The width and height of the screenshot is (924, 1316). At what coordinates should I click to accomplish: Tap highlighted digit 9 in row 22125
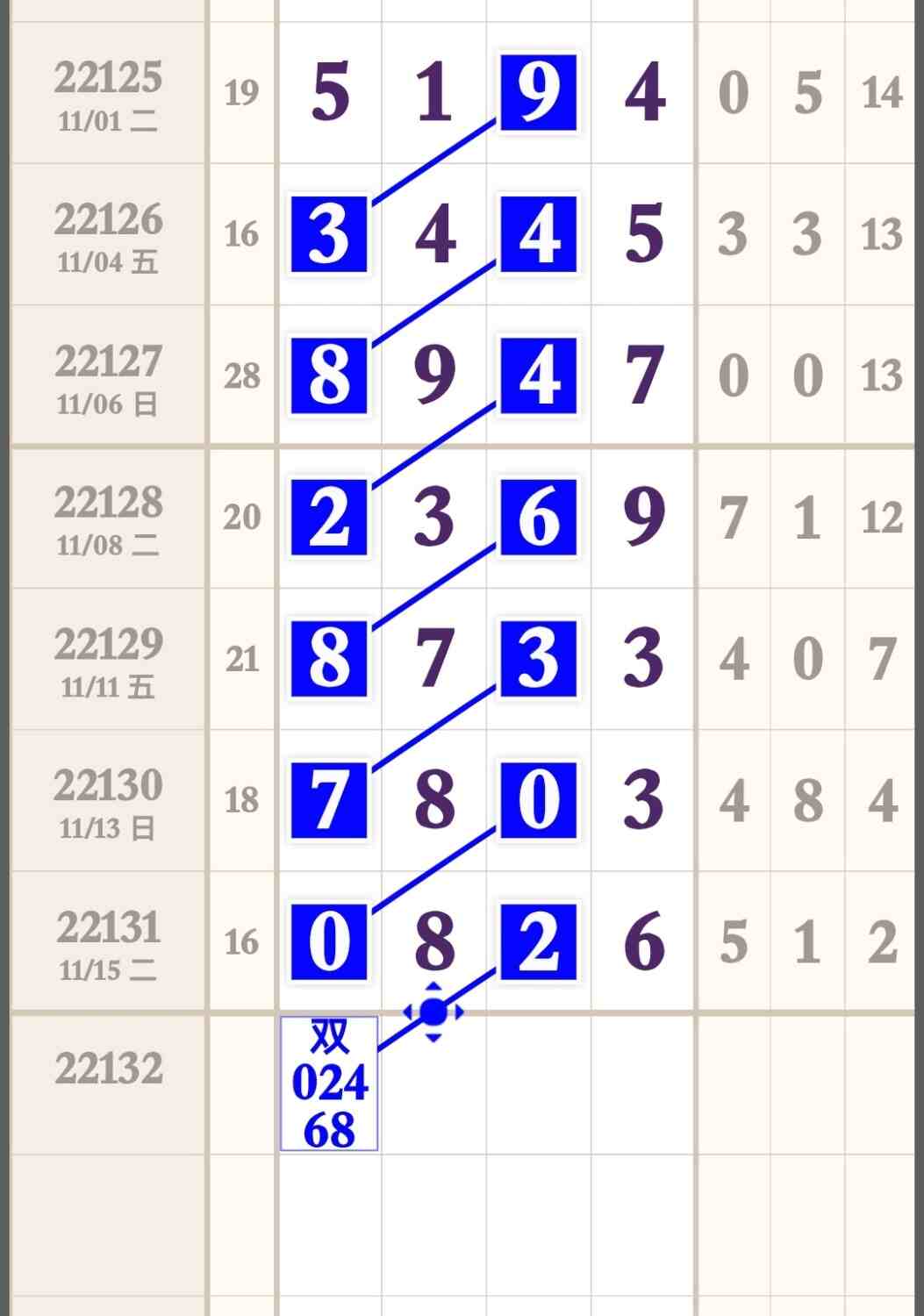point(538,93)
